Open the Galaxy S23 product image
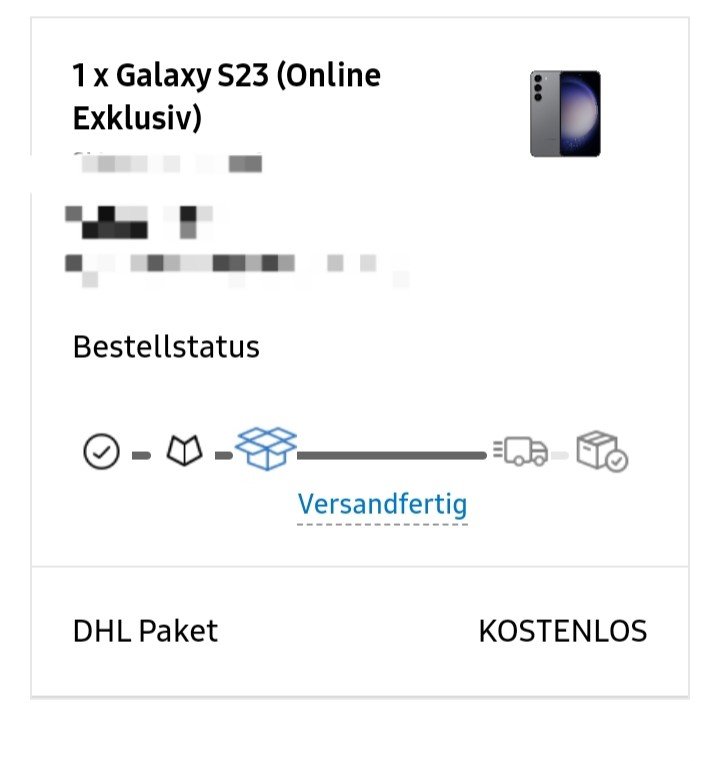 pyautogui.click(x=565, y=113)
